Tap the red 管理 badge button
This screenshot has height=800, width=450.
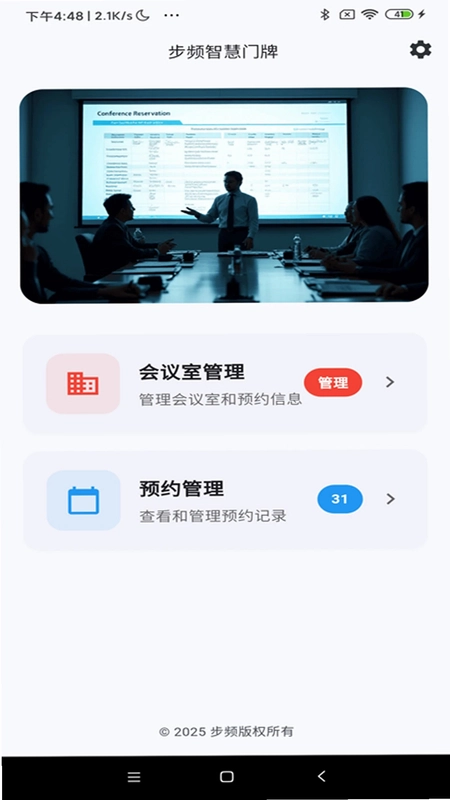click(333, 383)
